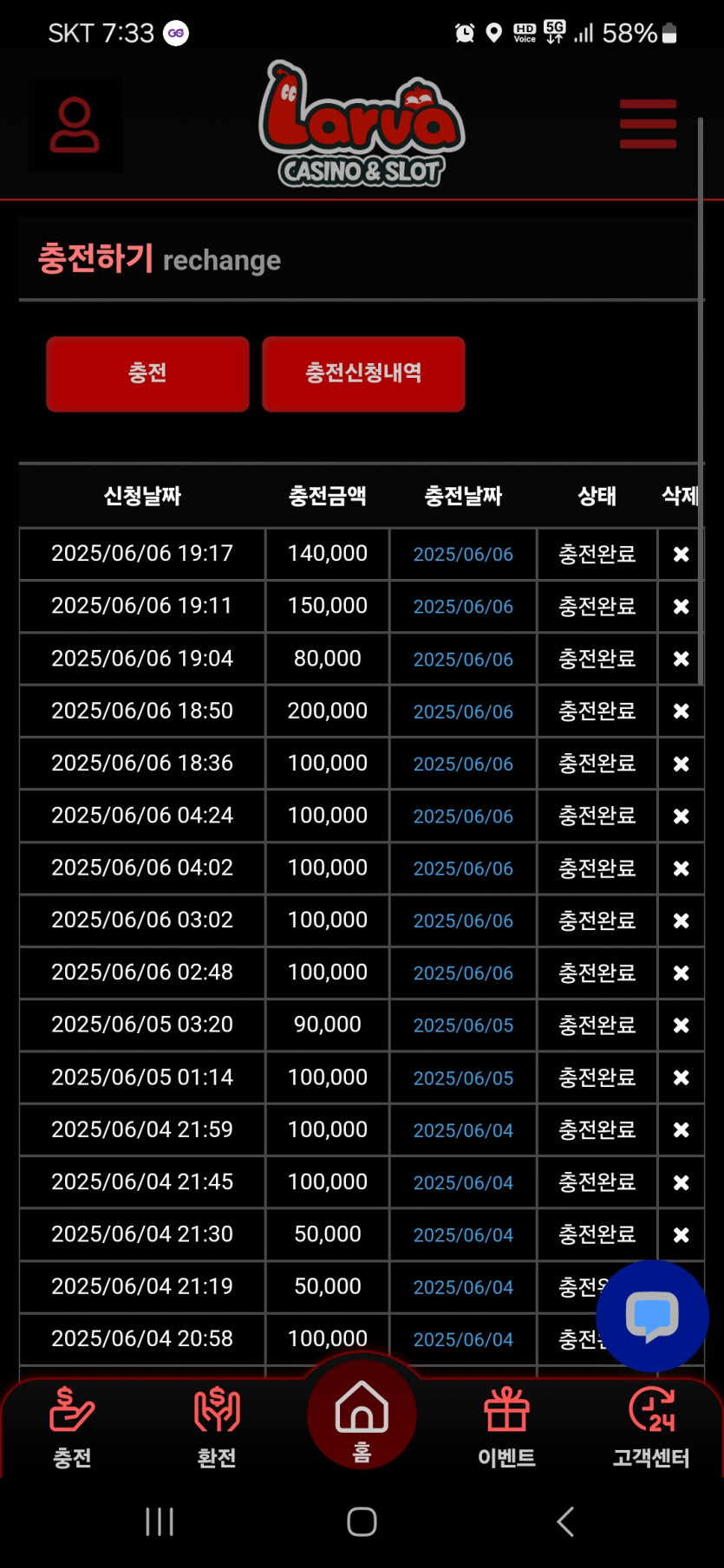Open the 이벤트 tab
The height and width of the screenshot is (1568, 724).
[x=506, y=1427]
